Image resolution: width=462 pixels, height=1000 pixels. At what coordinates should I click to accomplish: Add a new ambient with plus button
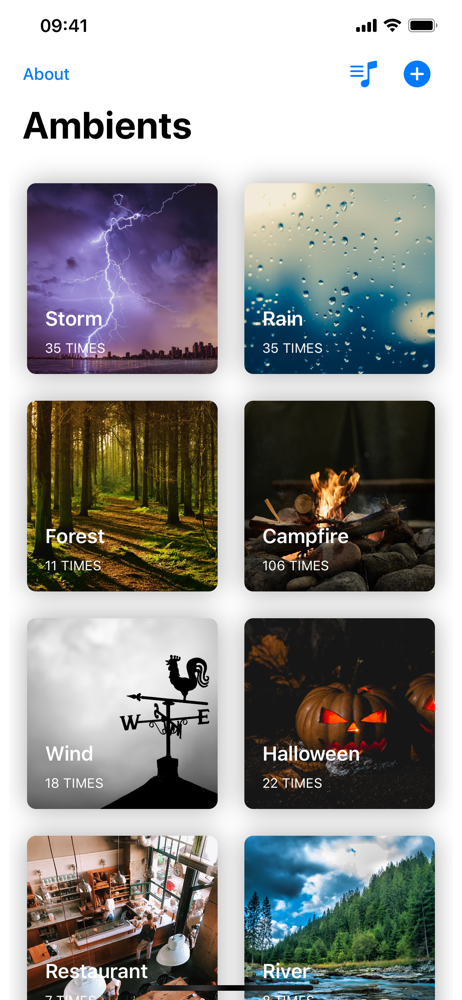click(417, 74)
